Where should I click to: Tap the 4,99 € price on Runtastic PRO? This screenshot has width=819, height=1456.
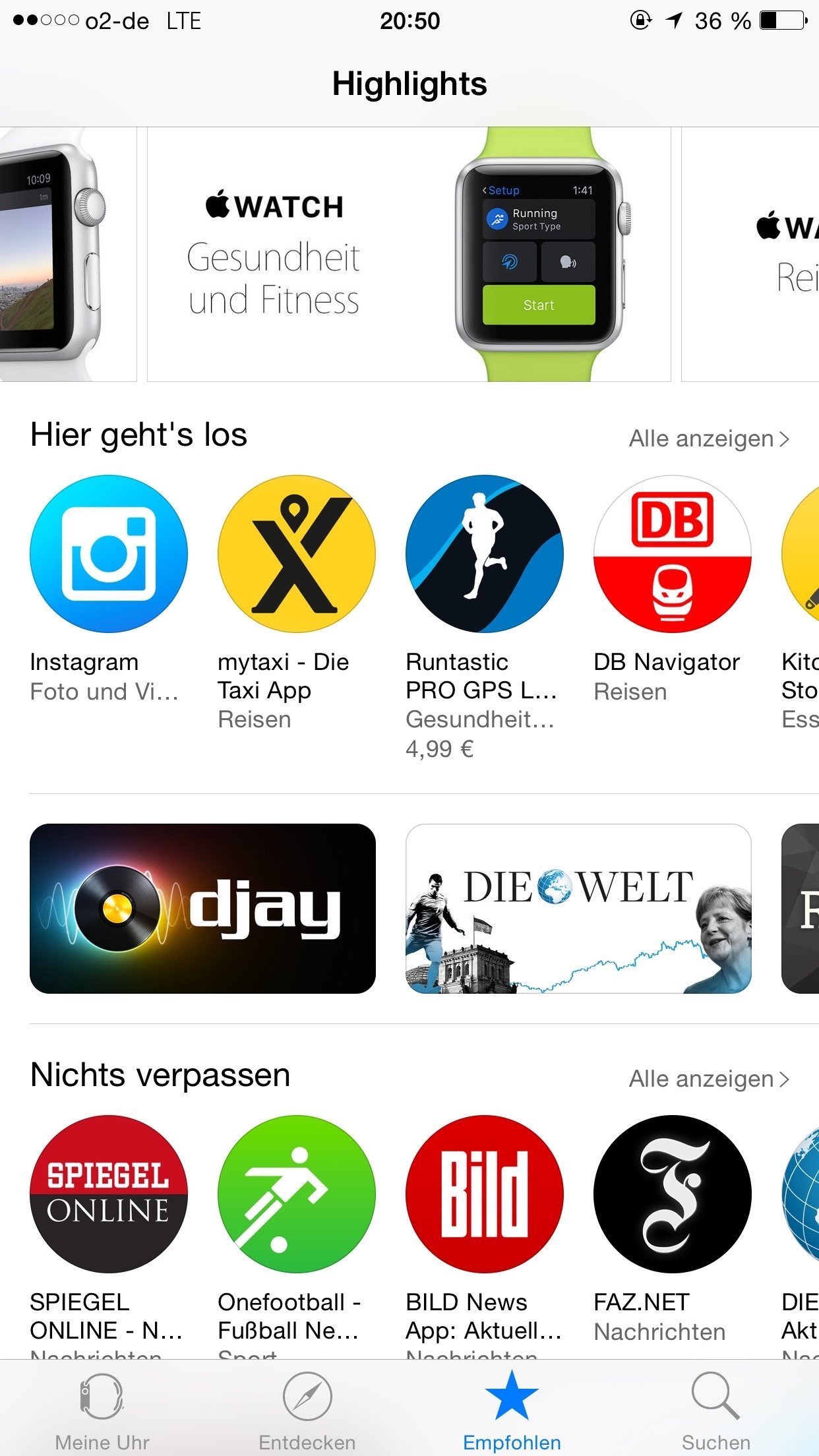tap(440, 749)
